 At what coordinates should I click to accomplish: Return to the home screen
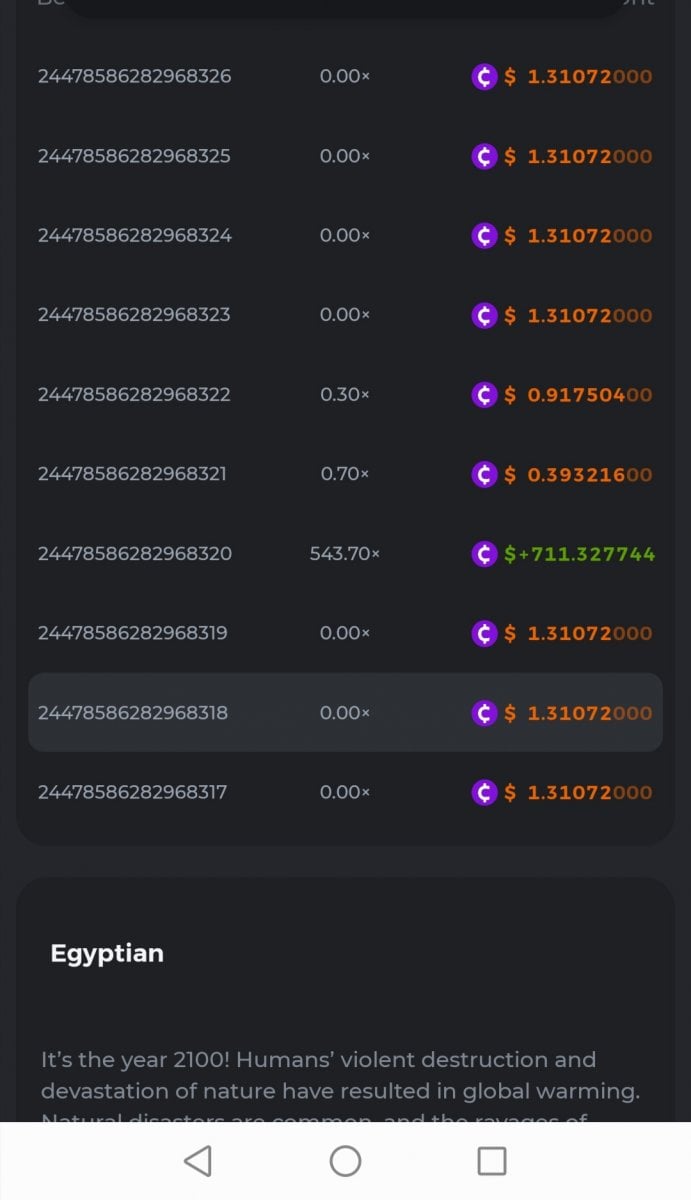pyautogui.click(x=345, y=1161)
